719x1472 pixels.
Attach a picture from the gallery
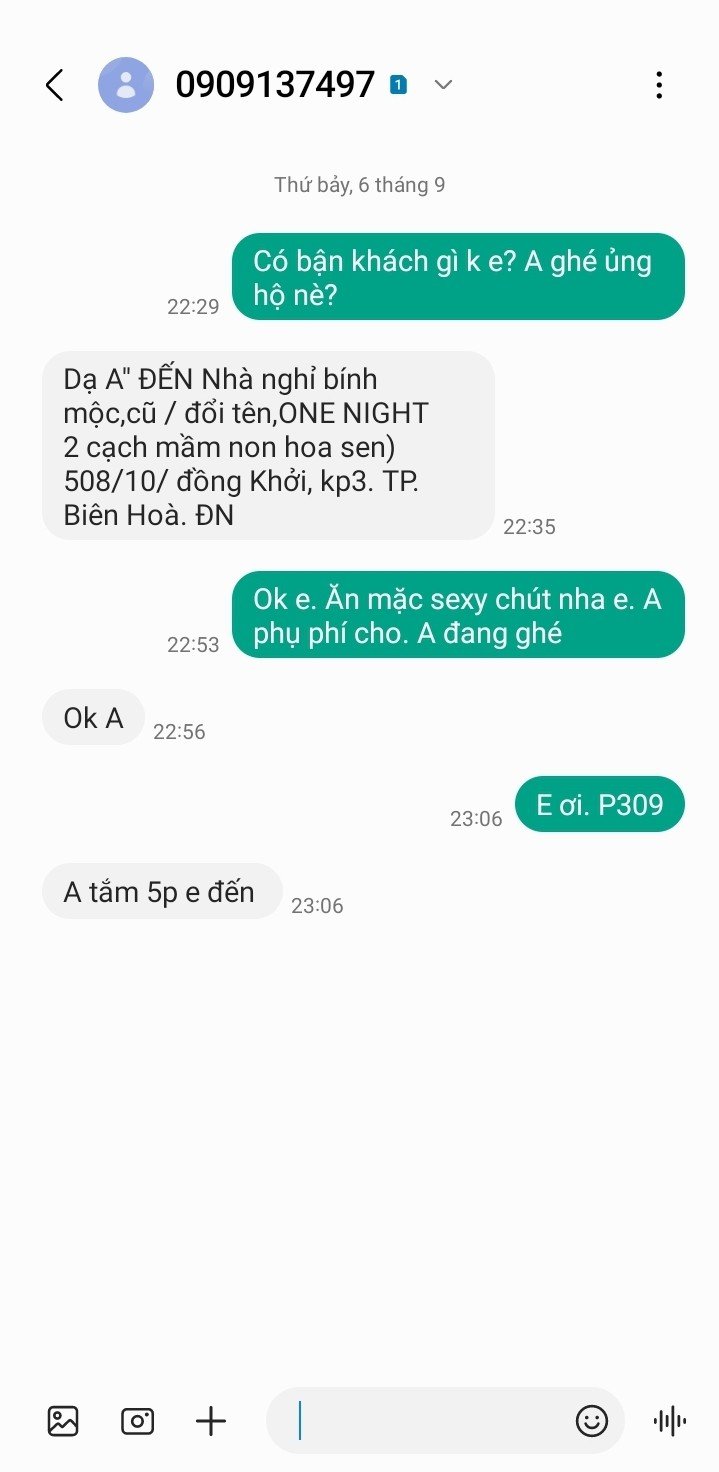pyautogui.click(x=63, y=1421)
